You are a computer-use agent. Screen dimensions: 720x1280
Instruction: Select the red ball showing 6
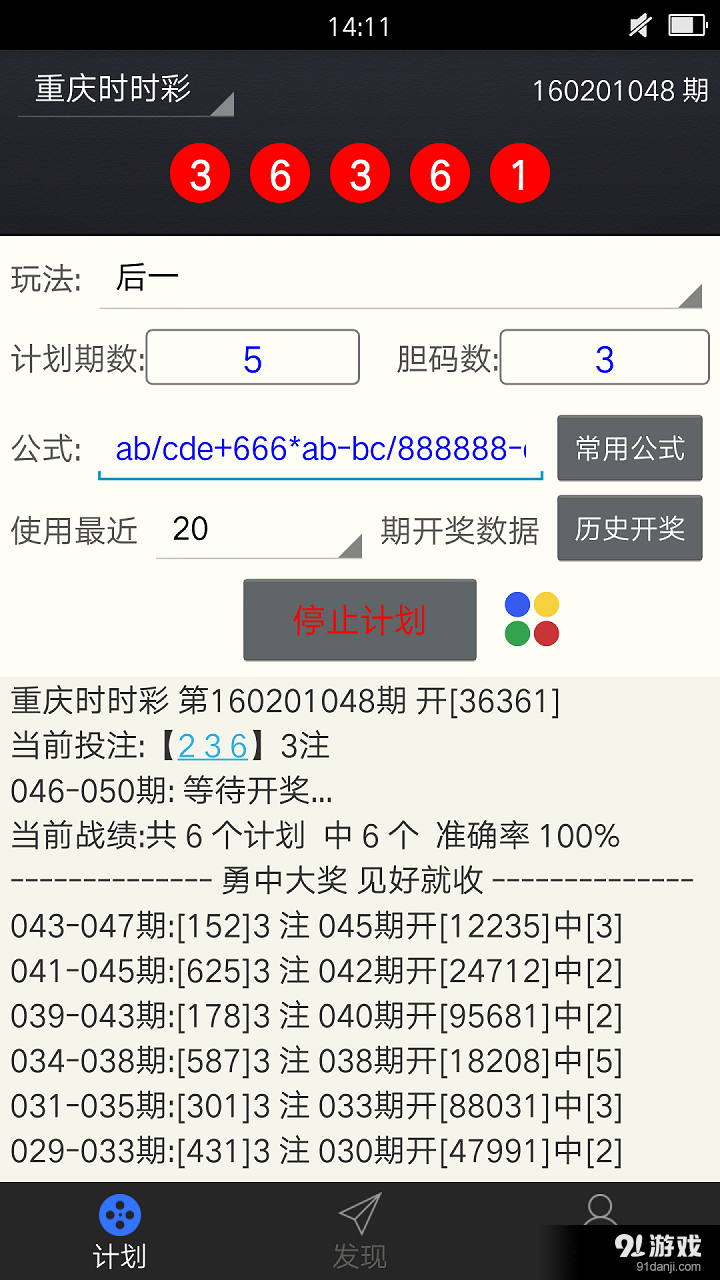pos(280,173)
